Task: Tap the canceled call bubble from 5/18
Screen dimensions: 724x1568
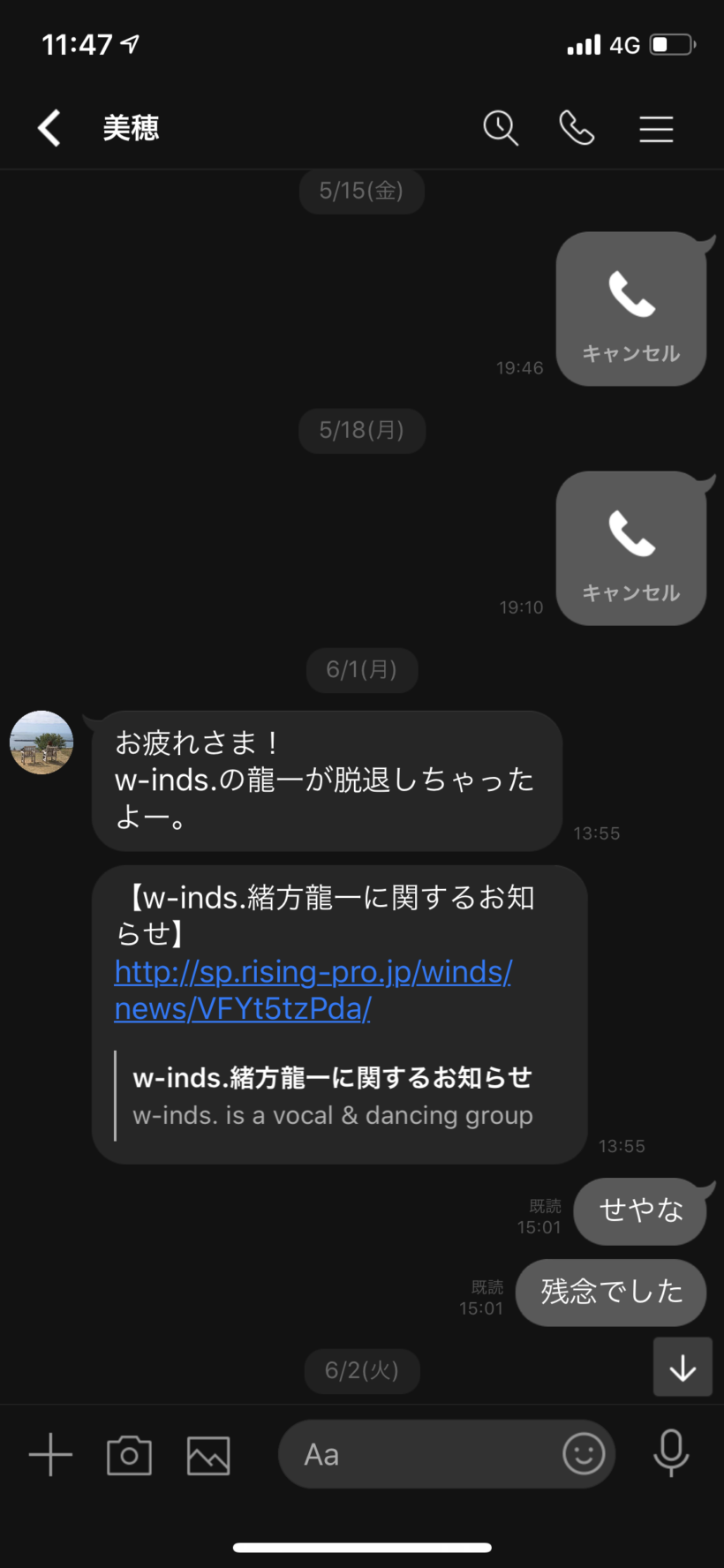Action: click(x=630, y=548)
